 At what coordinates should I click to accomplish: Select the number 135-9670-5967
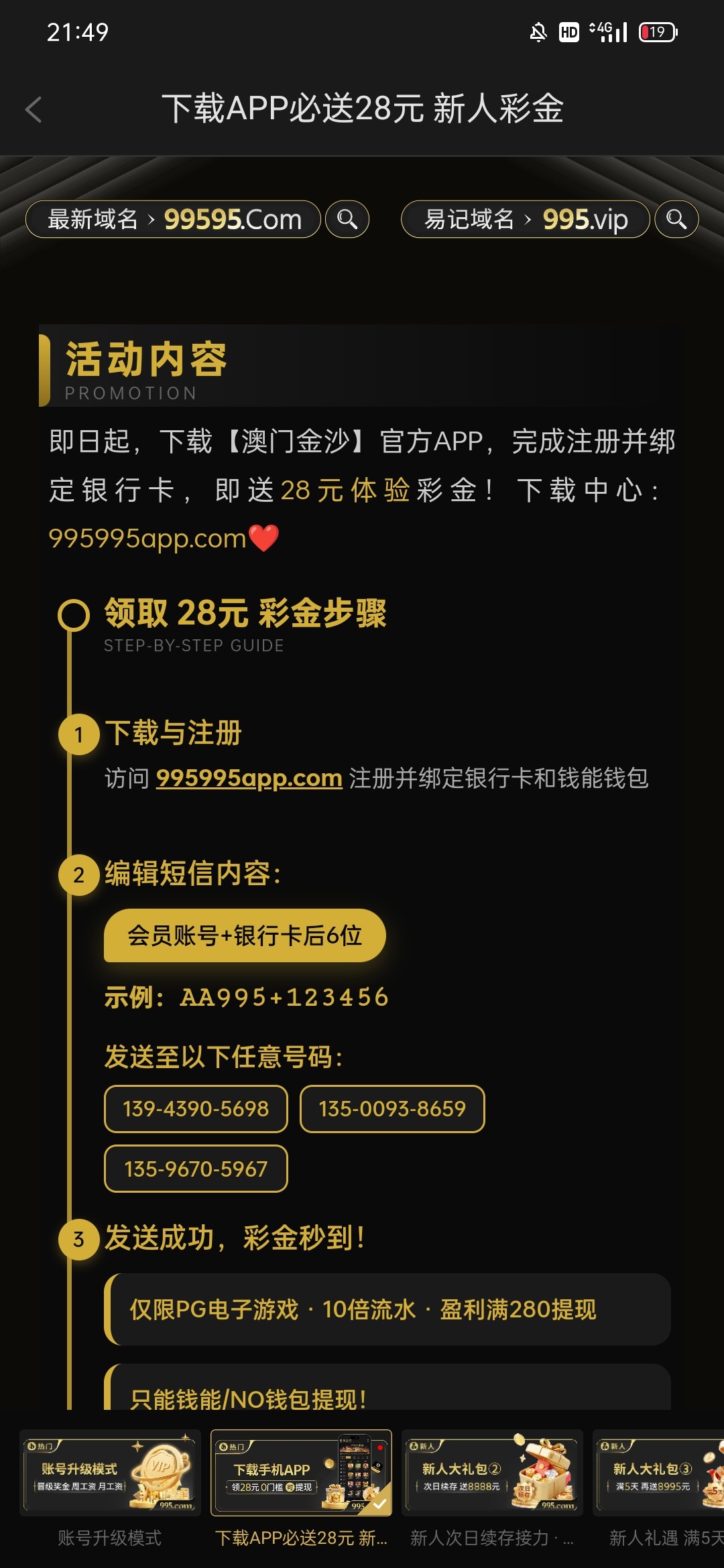click(x=196, y=1169)
